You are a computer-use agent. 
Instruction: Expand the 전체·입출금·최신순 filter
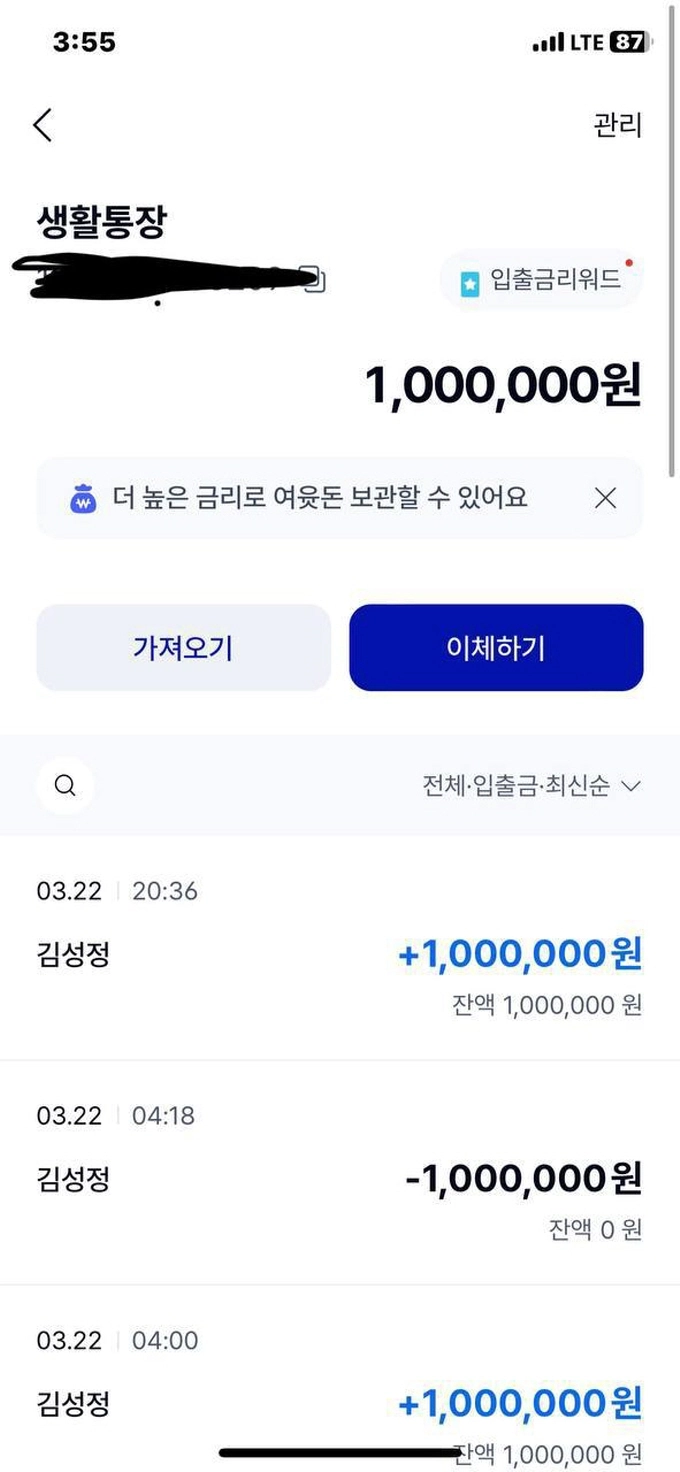[x=531, y=785]
